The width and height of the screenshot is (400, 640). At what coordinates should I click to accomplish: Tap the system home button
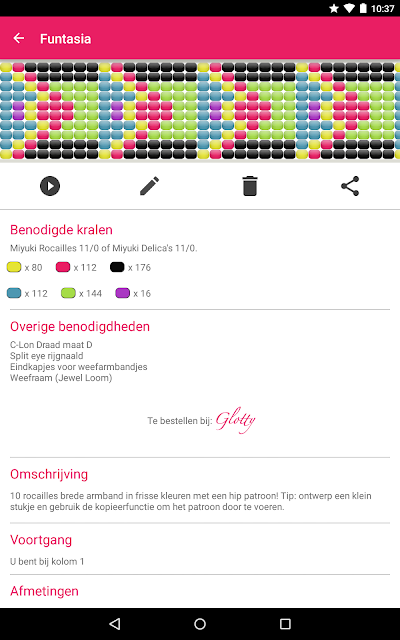pyautogui.click(x=200, y=624)
